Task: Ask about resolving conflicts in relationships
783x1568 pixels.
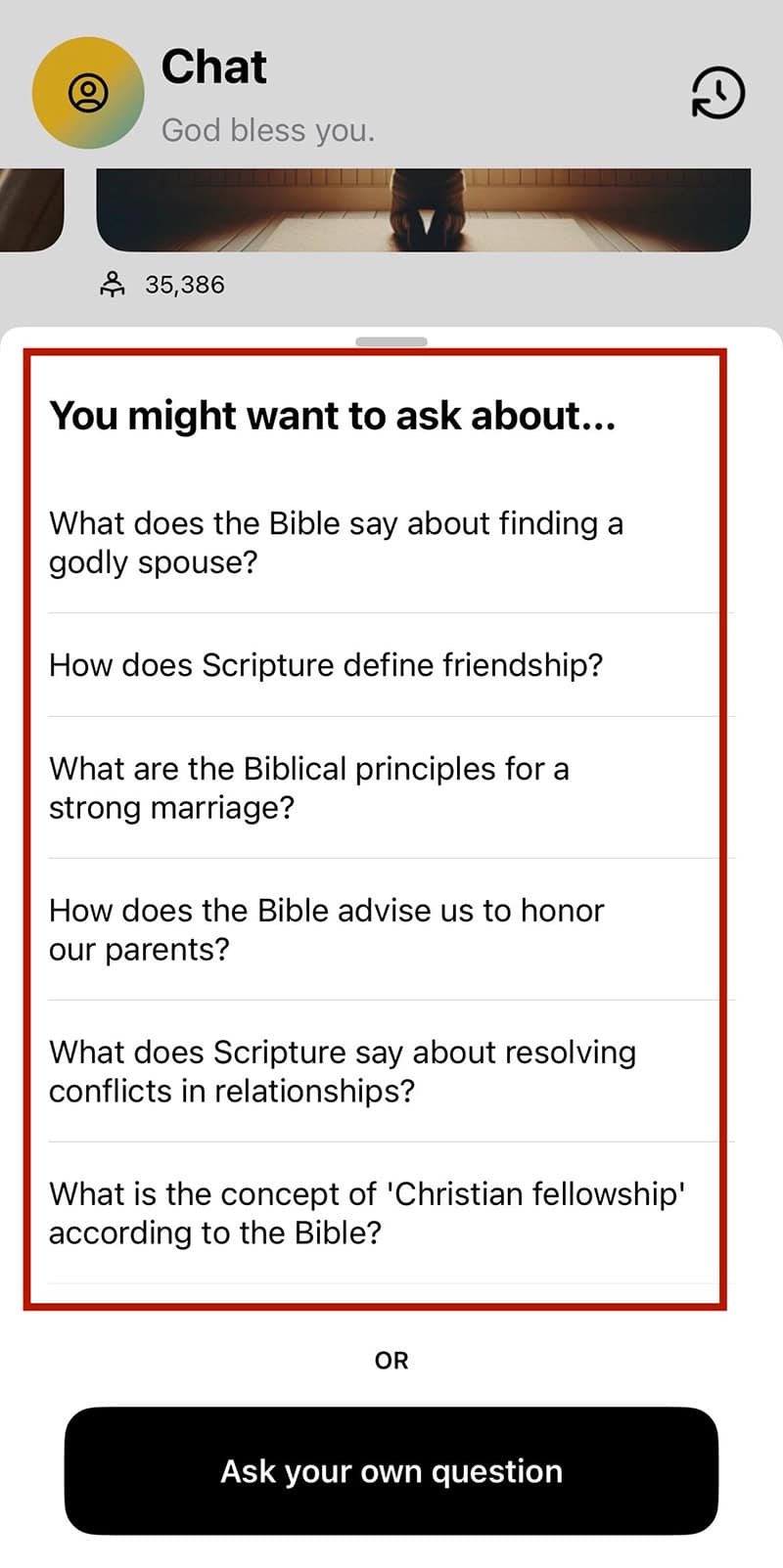Action: pyautogui.click(x=342, y=1071)
